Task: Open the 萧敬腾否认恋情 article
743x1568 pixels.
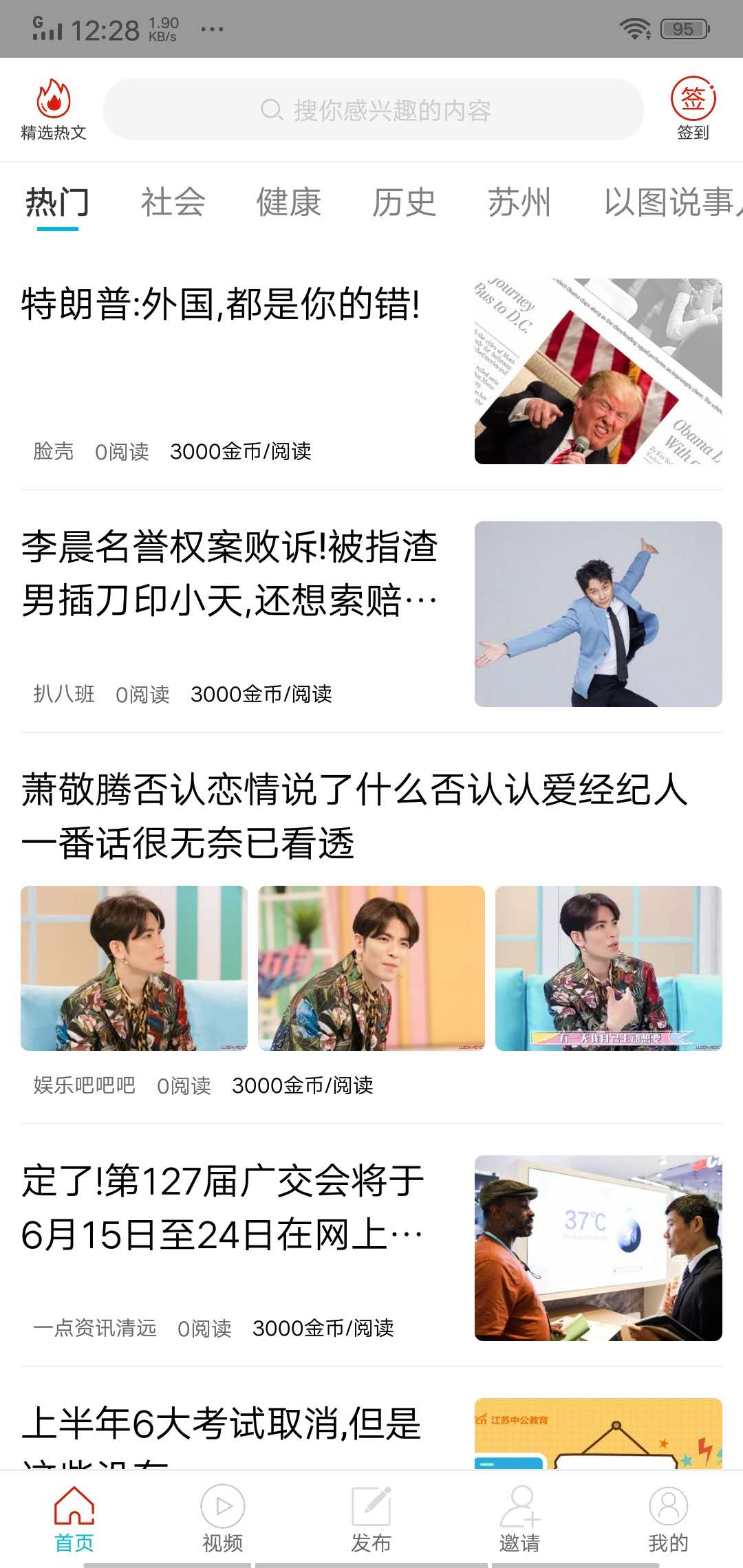Action: 354,816
